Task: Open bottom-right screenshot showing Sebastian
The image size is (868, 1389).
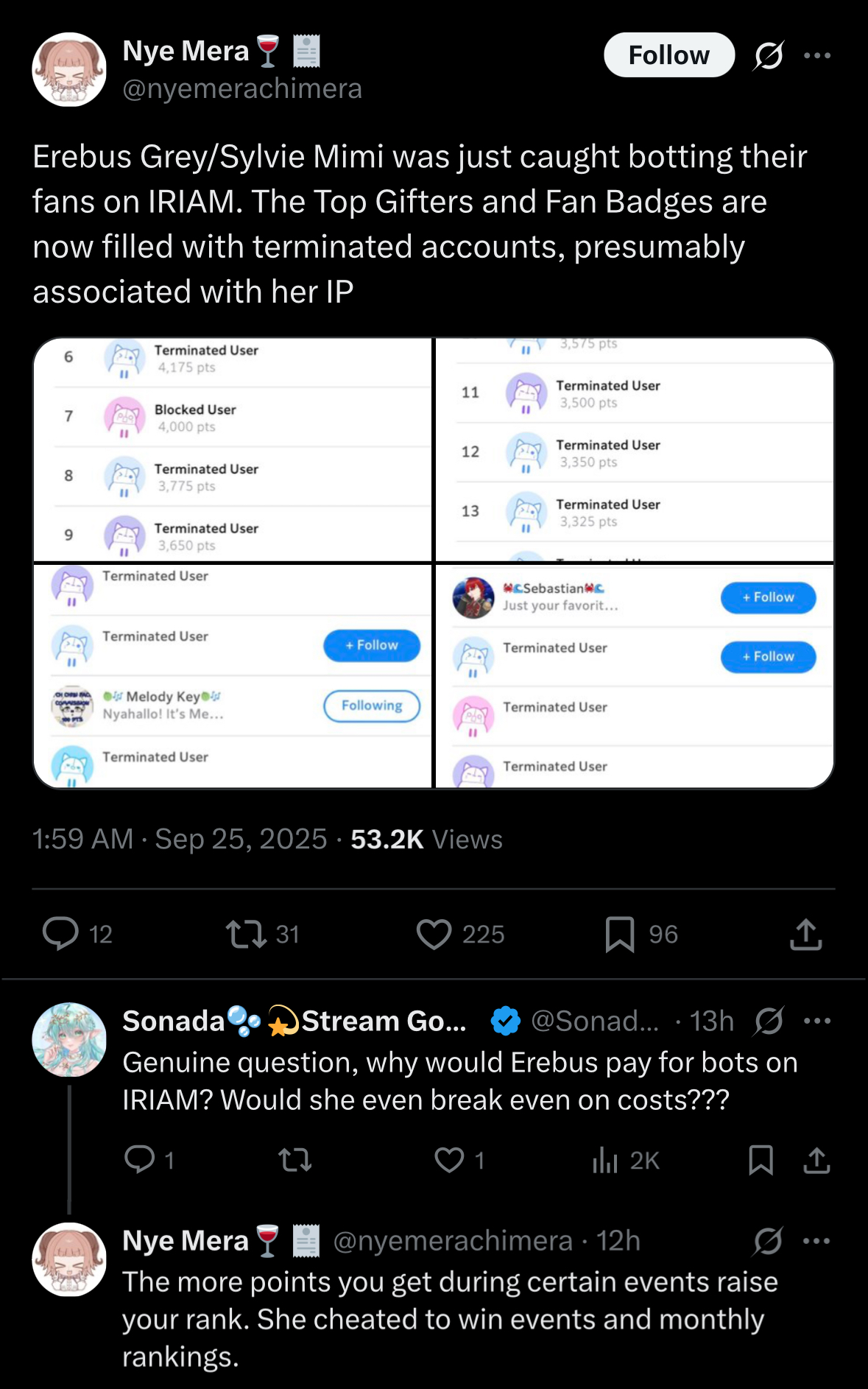Action: pyautogui.click(x=635, y=676)
